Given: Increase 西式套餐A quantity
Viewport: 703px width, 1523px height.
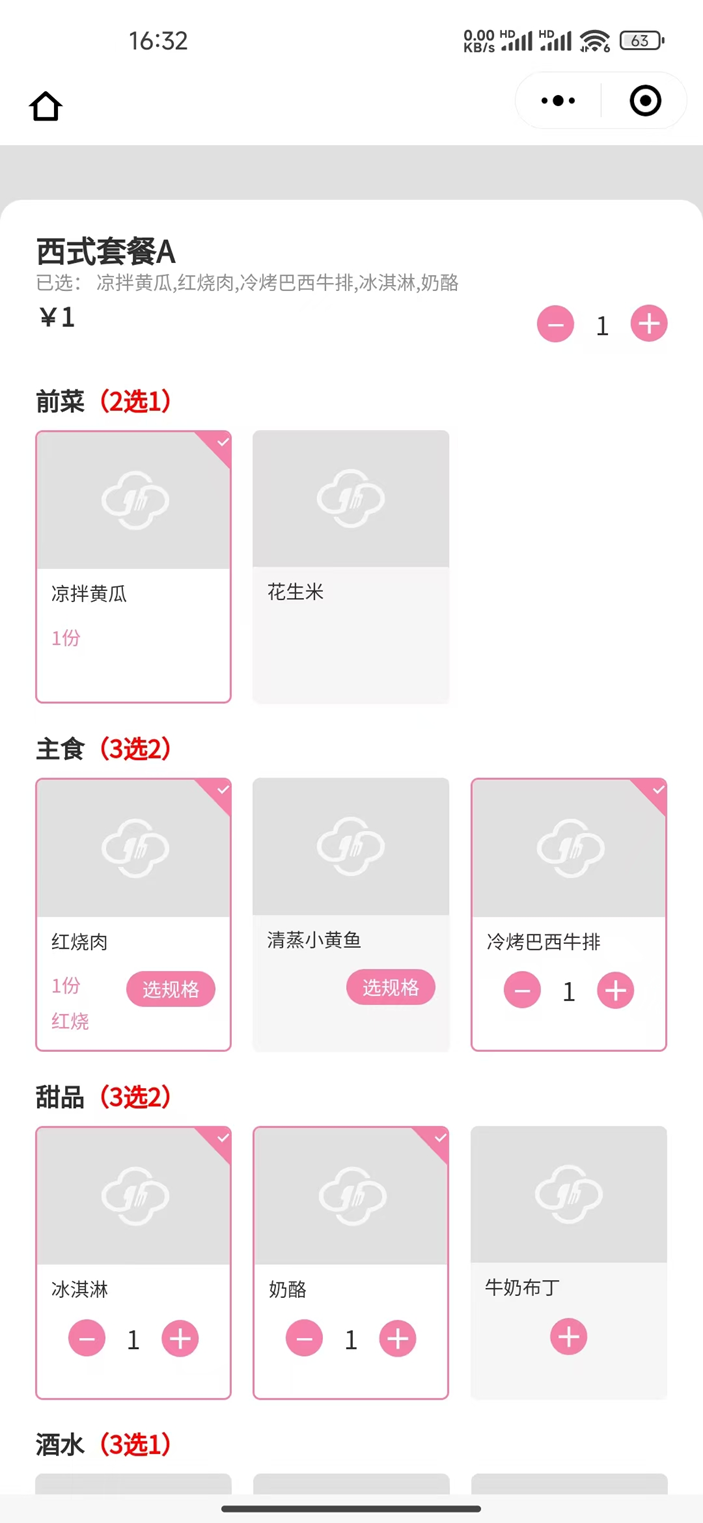Looking at the screenshot, I should [649, 324].
